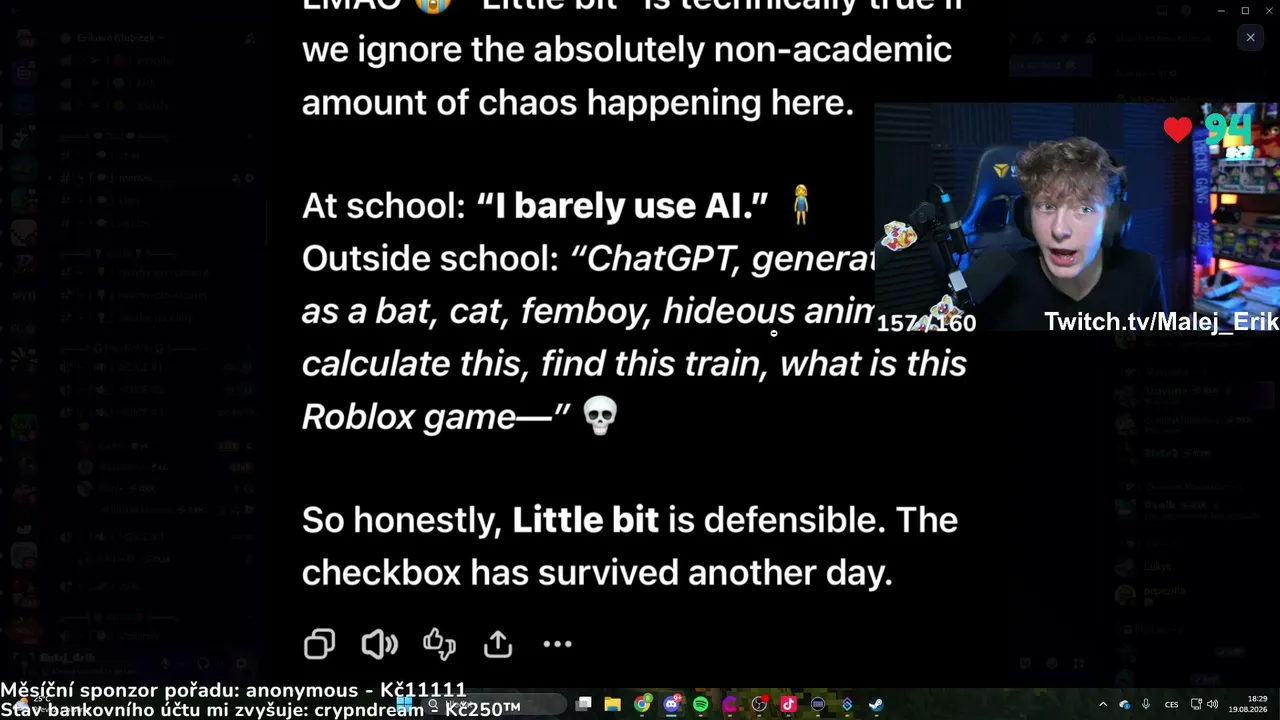
Task: Open File Explorer from the taskbar
Action: (613, 704)
